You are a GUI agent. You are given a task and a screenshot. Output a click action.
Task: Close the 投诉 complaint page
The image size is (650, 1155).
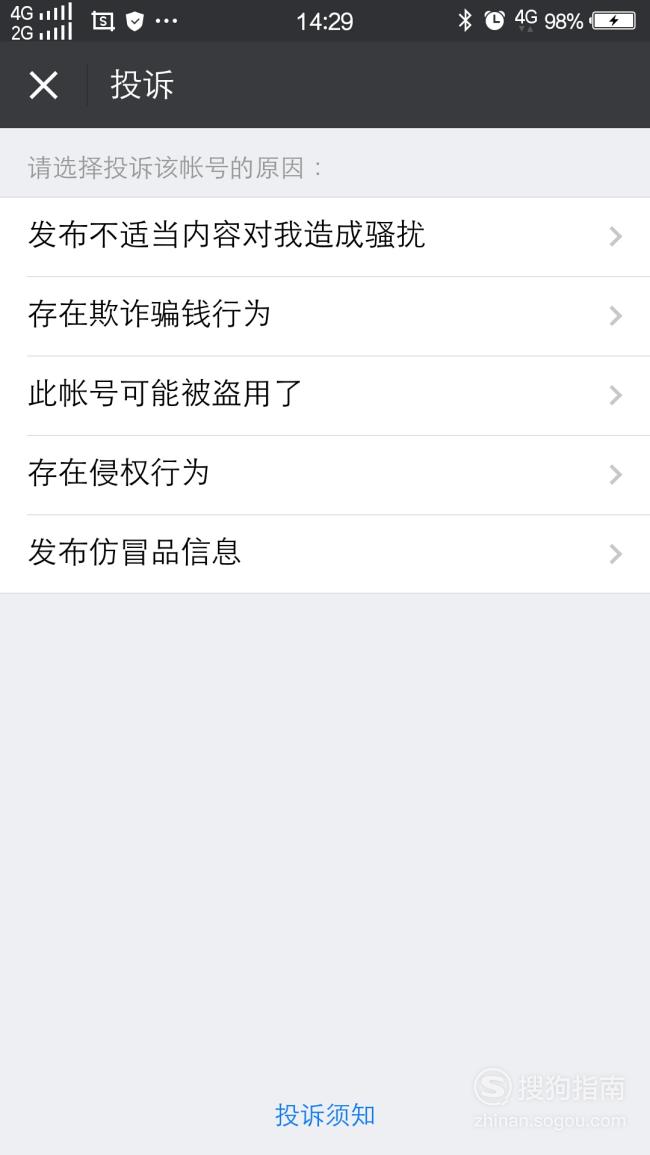click(43, 85)
